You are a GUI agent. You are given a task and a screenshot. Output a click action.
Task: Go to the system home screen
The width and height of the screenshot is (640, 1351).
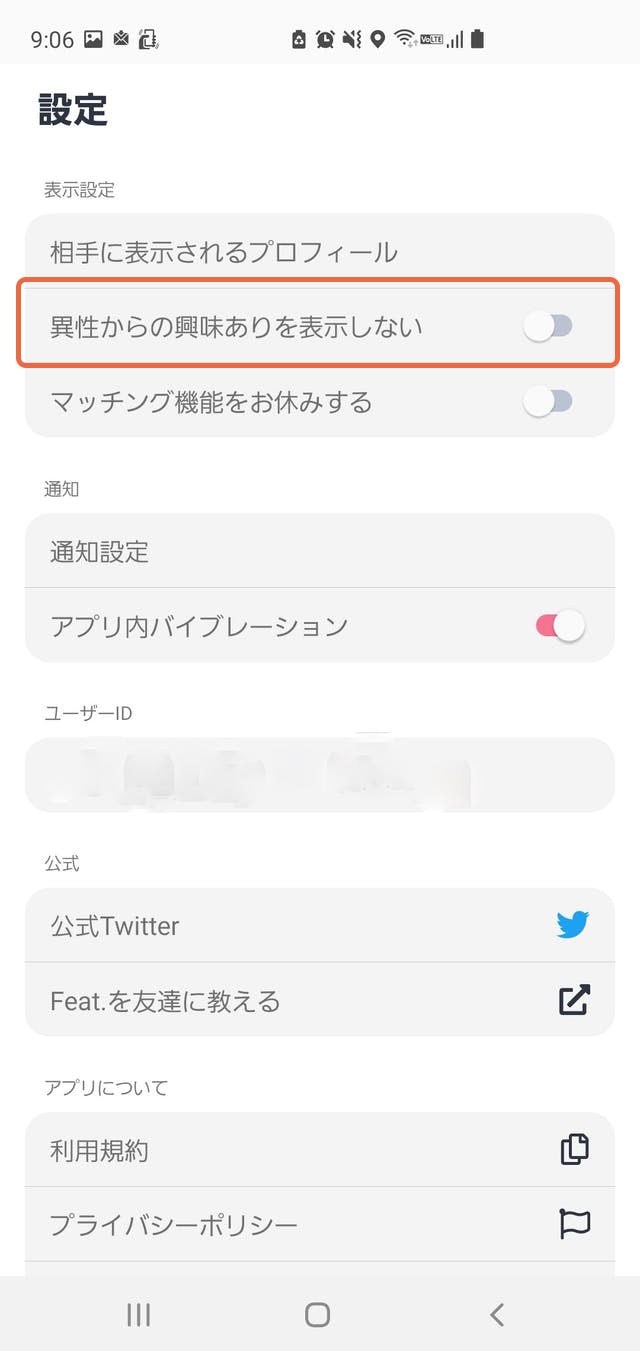pos(318,1314)
